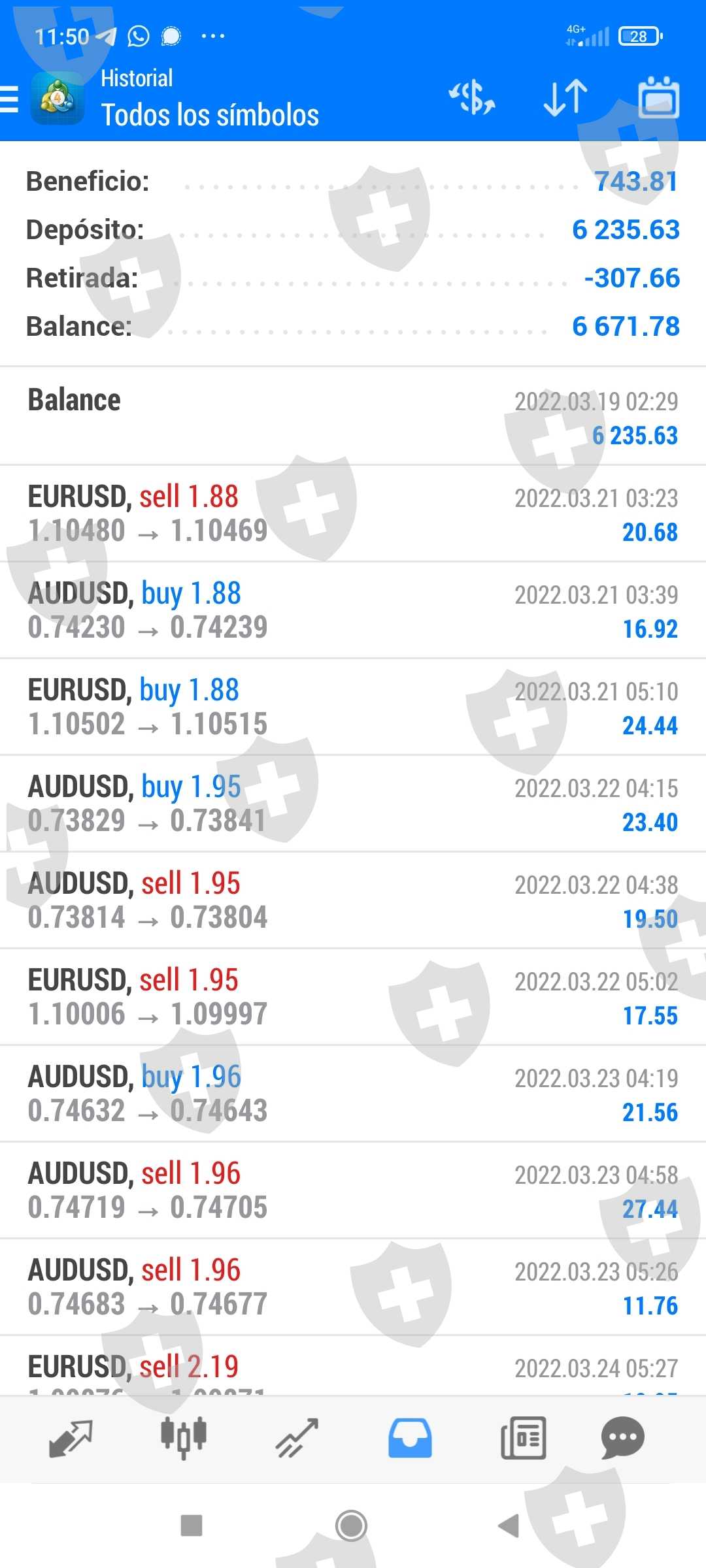Switch to the Quotes tab

click(x=71, y=1438)
